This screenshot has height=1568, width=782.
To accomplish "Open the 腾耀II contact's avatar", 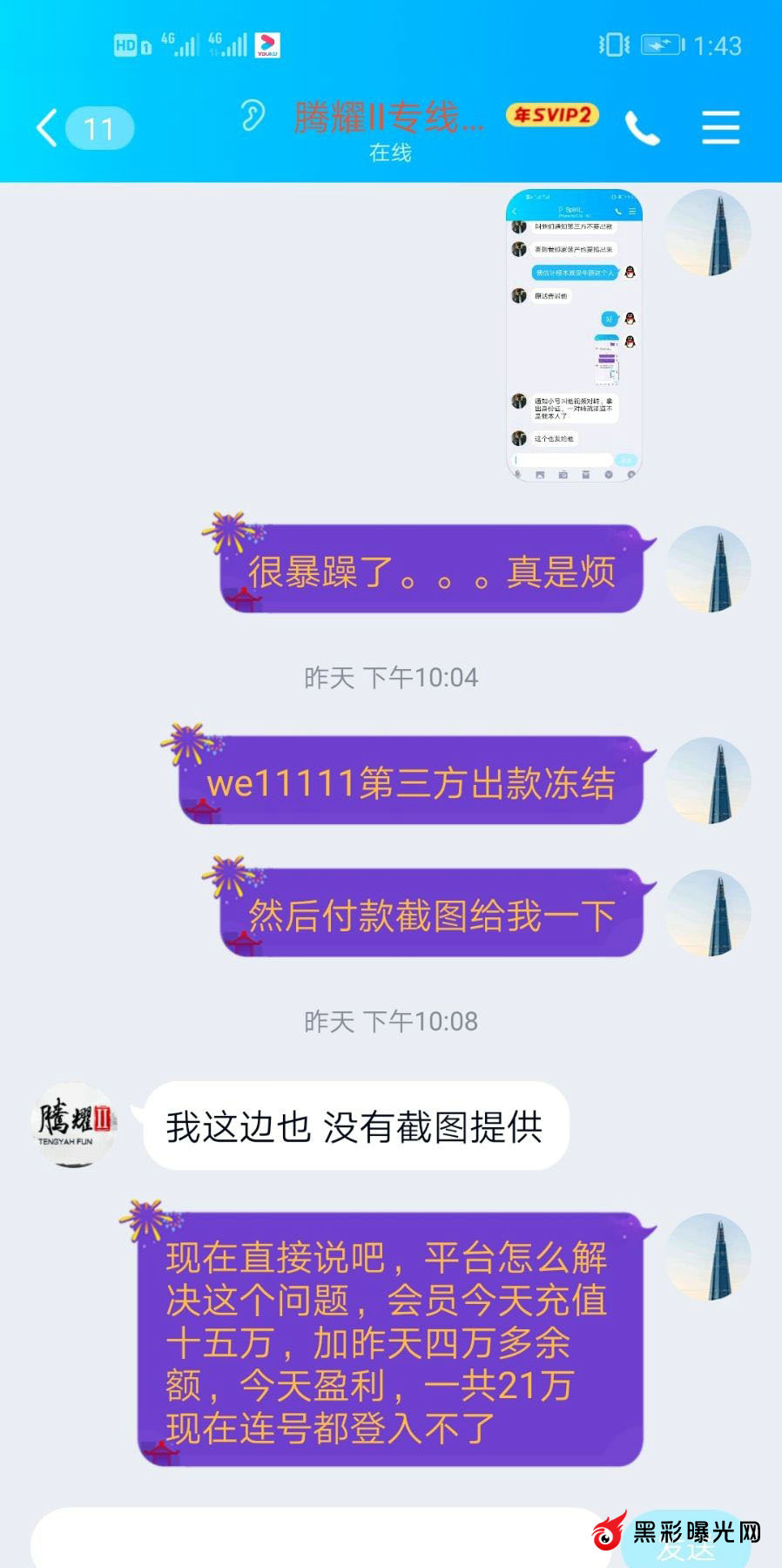I will 74,1125.
